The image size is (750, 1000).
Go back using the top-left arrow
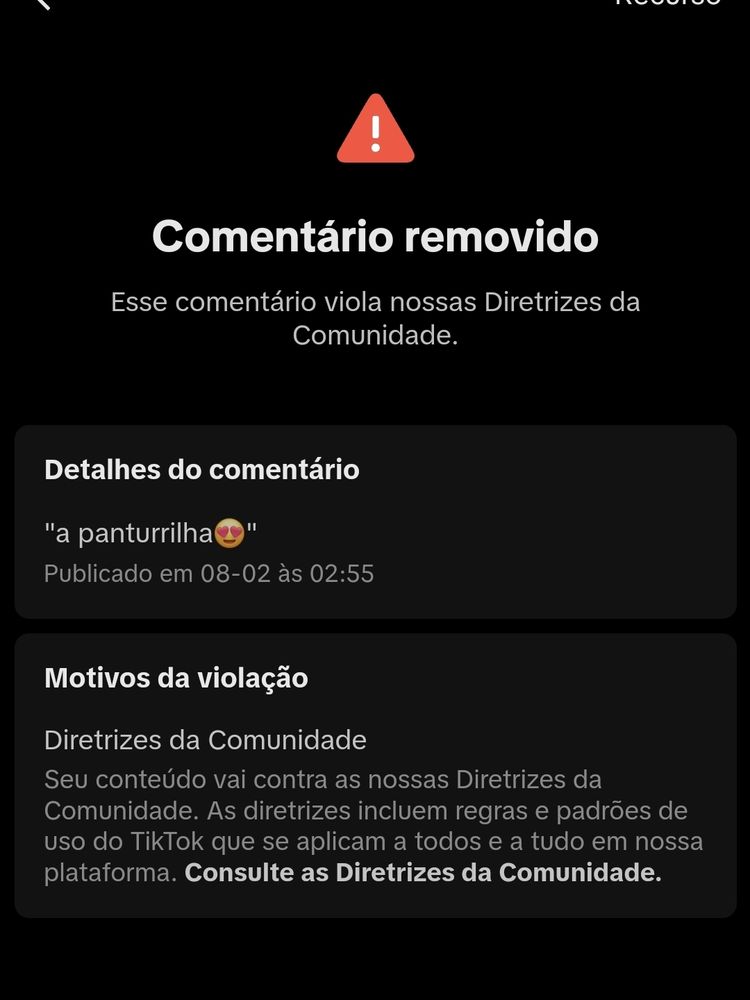(42, 3)
